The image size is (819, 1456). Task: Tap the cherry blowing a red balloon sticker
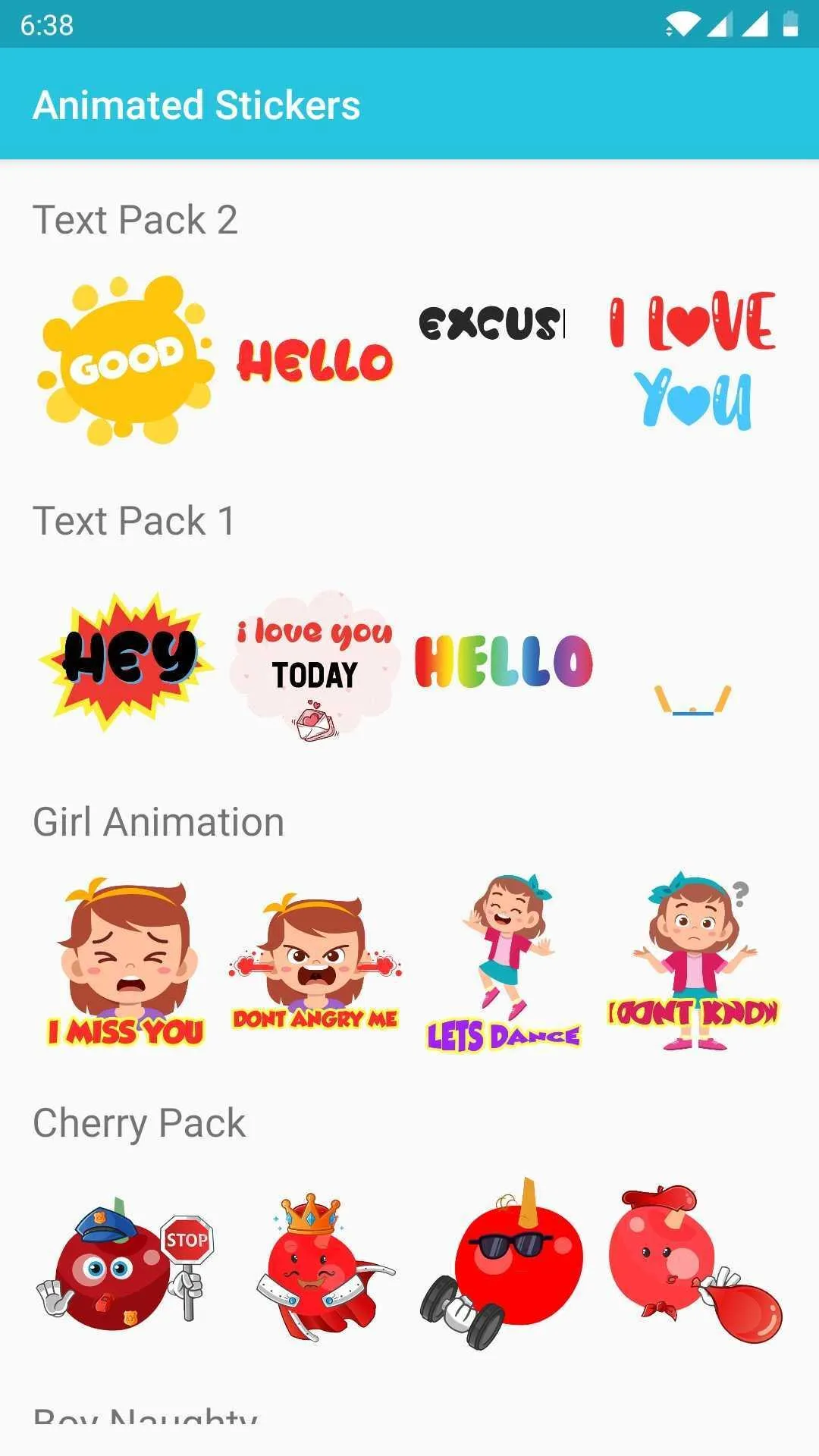(695, 1263)
